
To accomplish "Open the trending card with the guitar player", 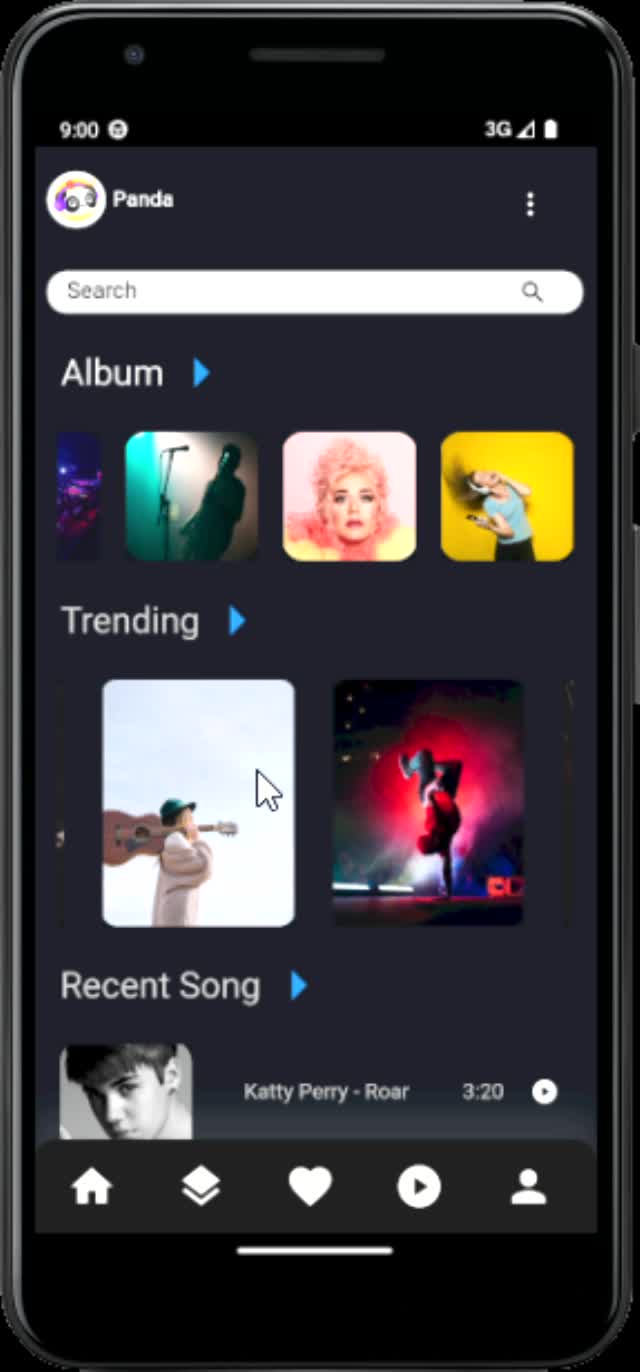I will (x=198, y=803).
